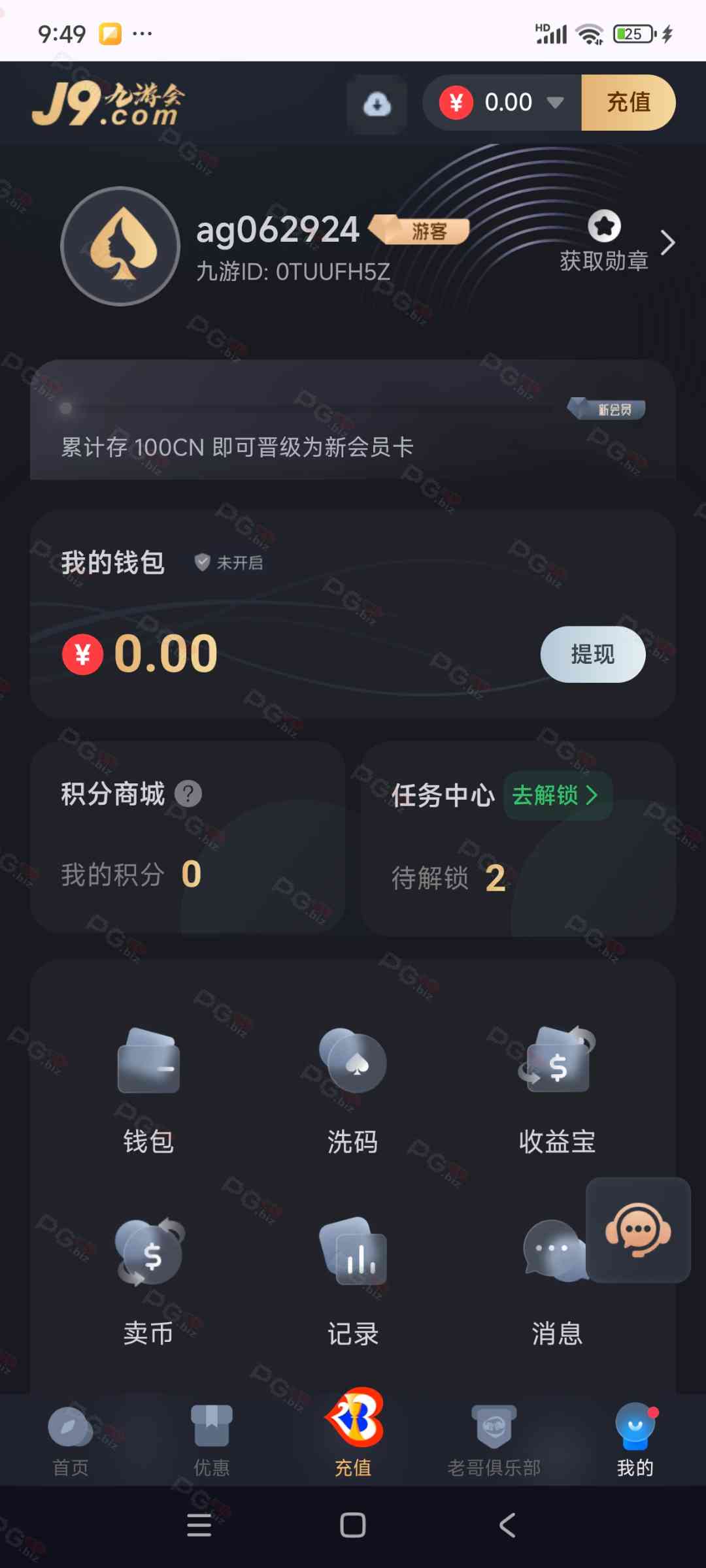
Task: Open the customer service headset chat
Action: (638, 1230)
